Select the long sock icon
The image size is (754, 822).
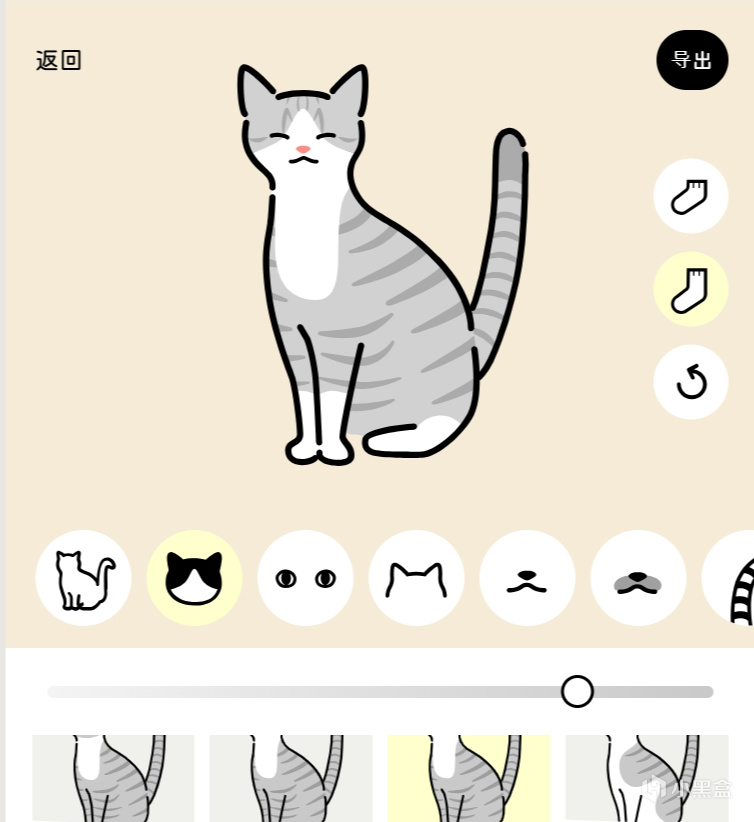[x=690, y=289]
